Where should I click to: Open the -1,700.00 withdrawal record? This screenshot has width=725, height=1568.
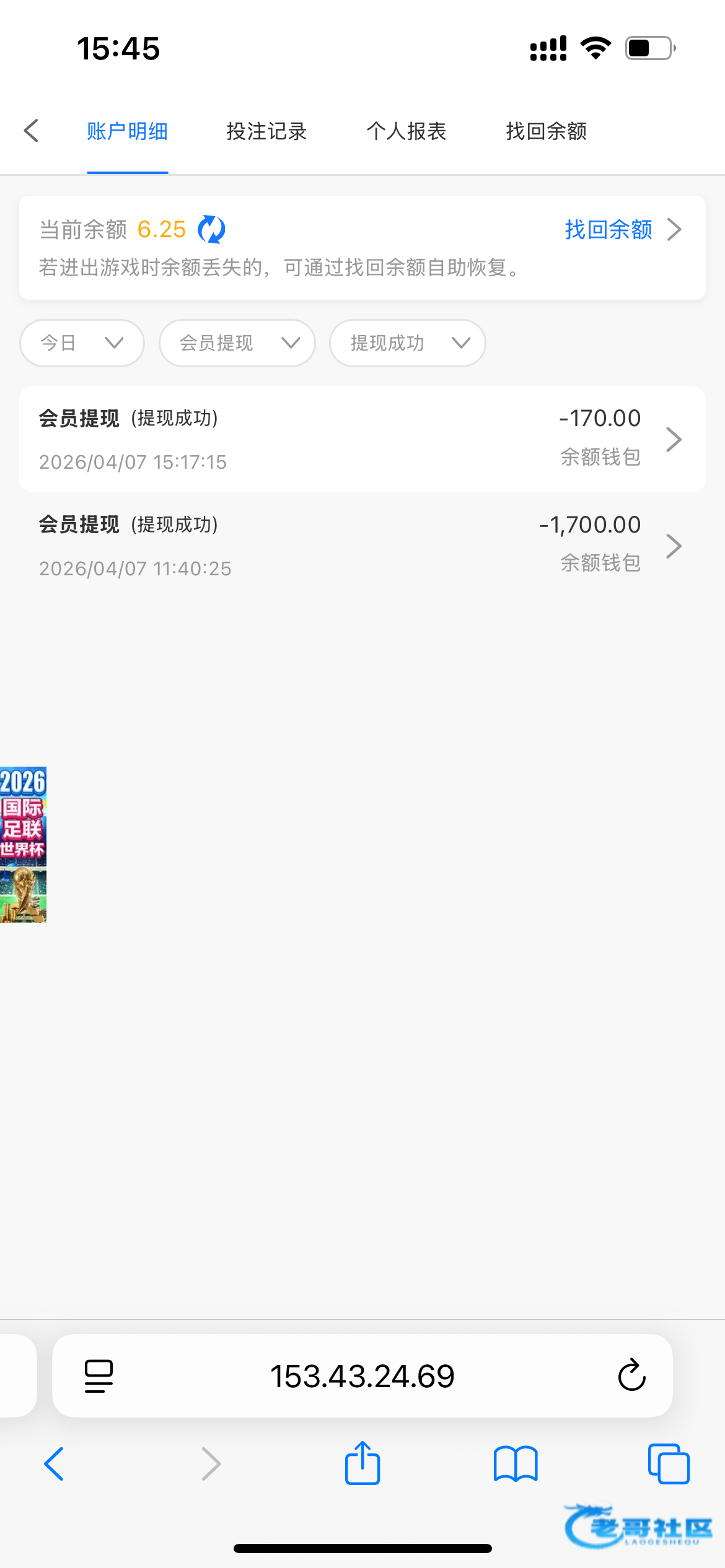pyautogui.click(x=362, y=546)
